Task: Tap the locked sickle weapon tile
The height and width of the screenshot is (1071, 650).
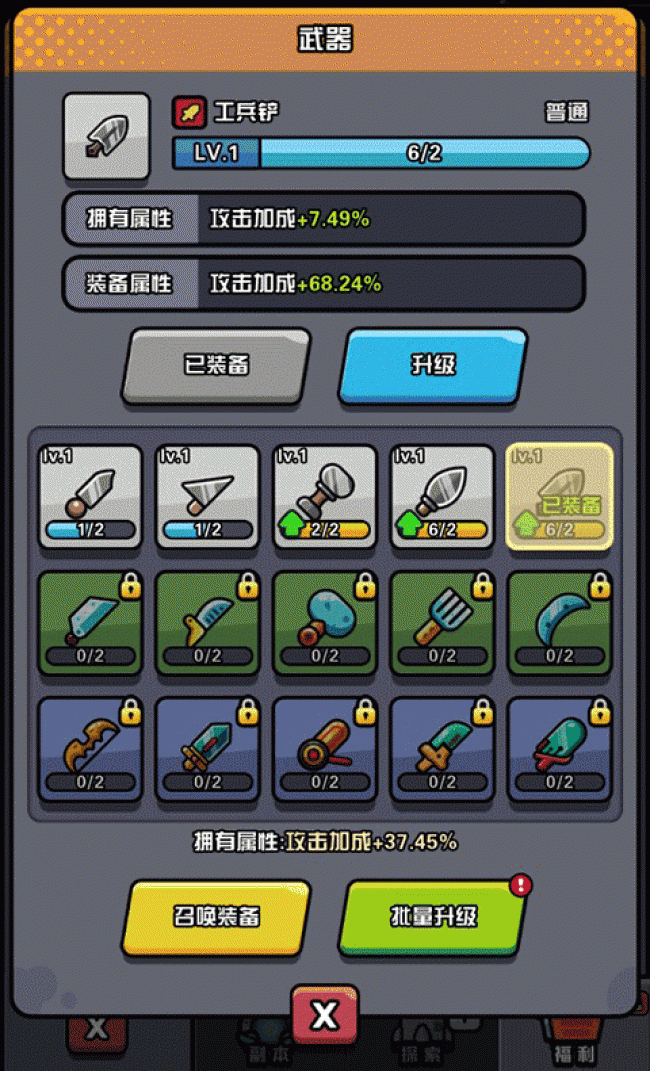Action: (559, 622)
